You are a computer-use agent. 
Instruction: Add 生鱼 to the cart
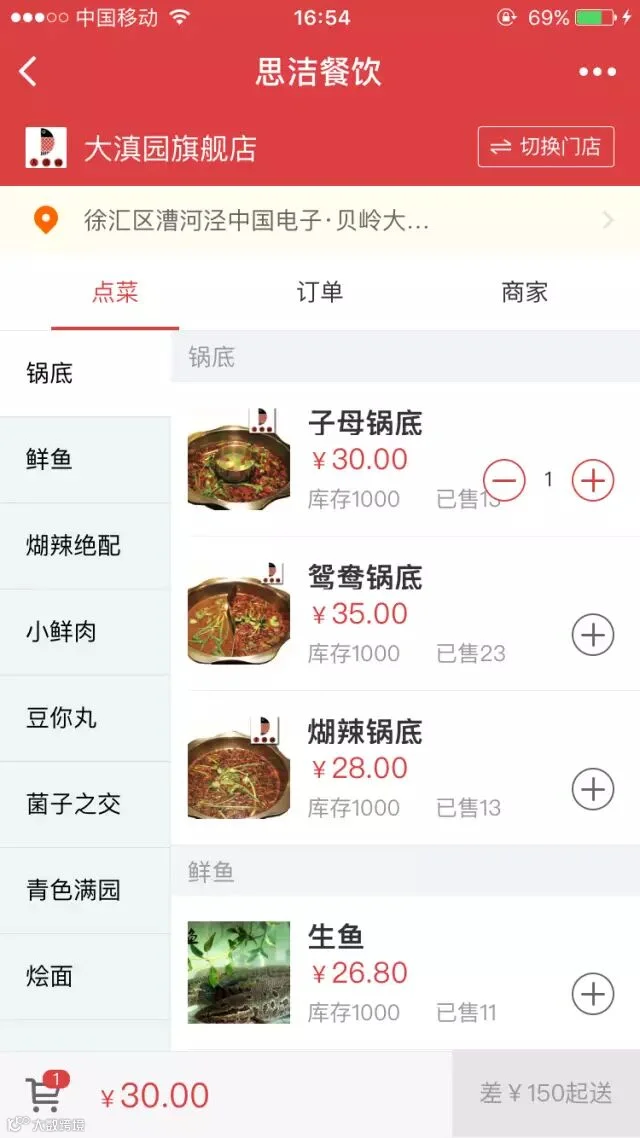click(593, 994)
